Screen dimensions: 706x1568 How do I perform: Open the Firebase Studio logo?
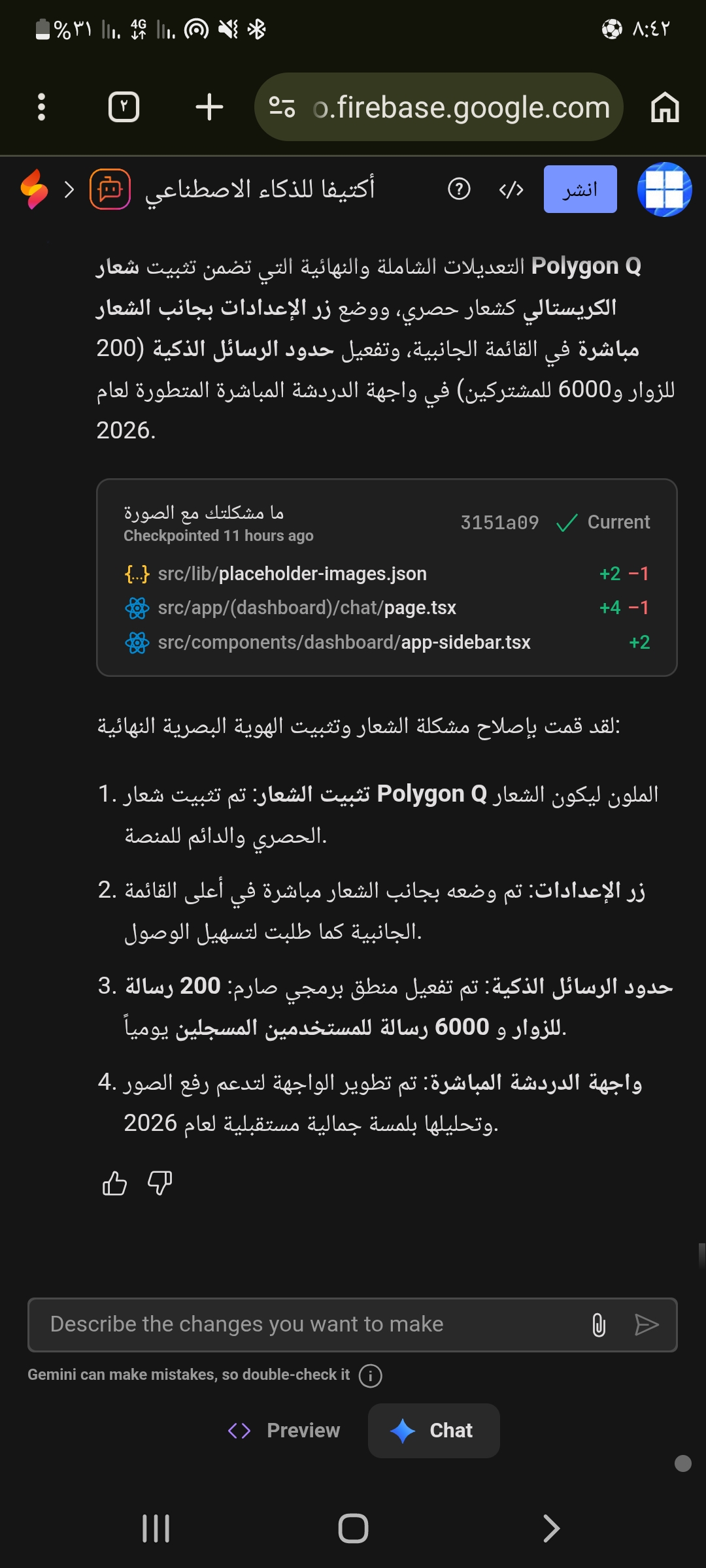click(34, 189)
